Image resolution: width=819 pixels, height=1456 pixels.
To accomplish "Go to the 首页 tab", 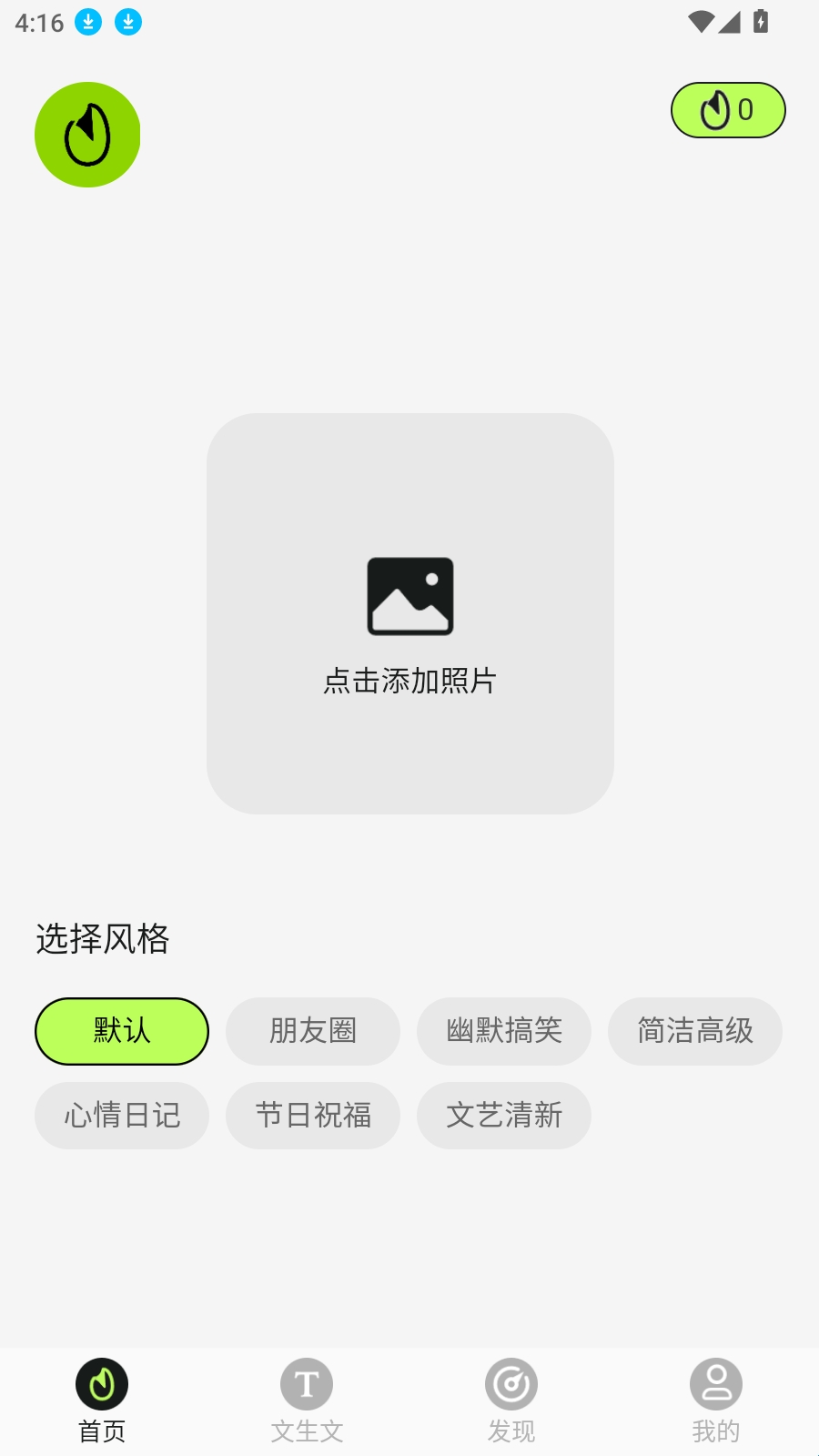I will tap(102, 1401).
